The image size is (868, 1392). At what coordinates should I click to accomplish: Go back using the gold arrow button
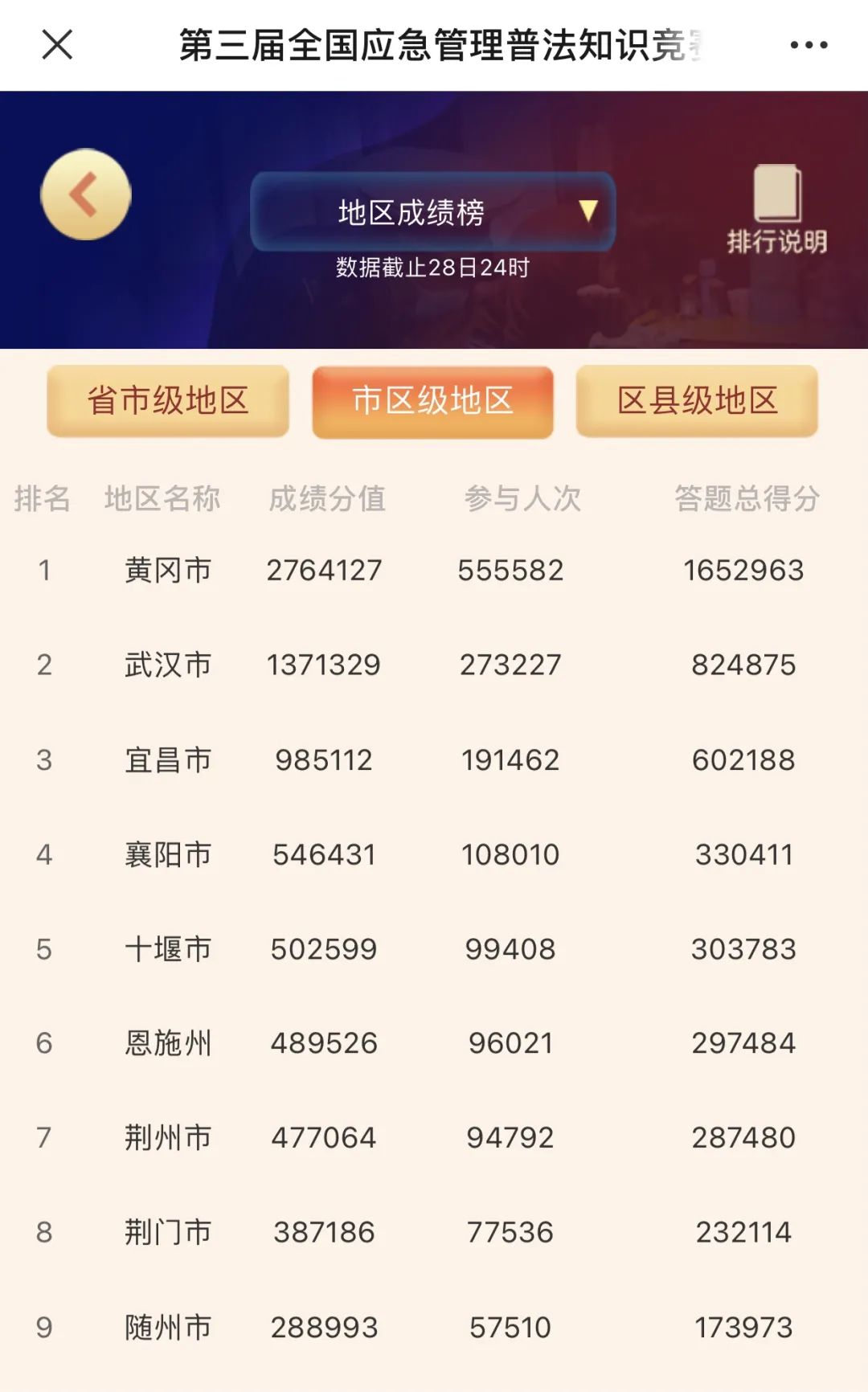[86, 194]
